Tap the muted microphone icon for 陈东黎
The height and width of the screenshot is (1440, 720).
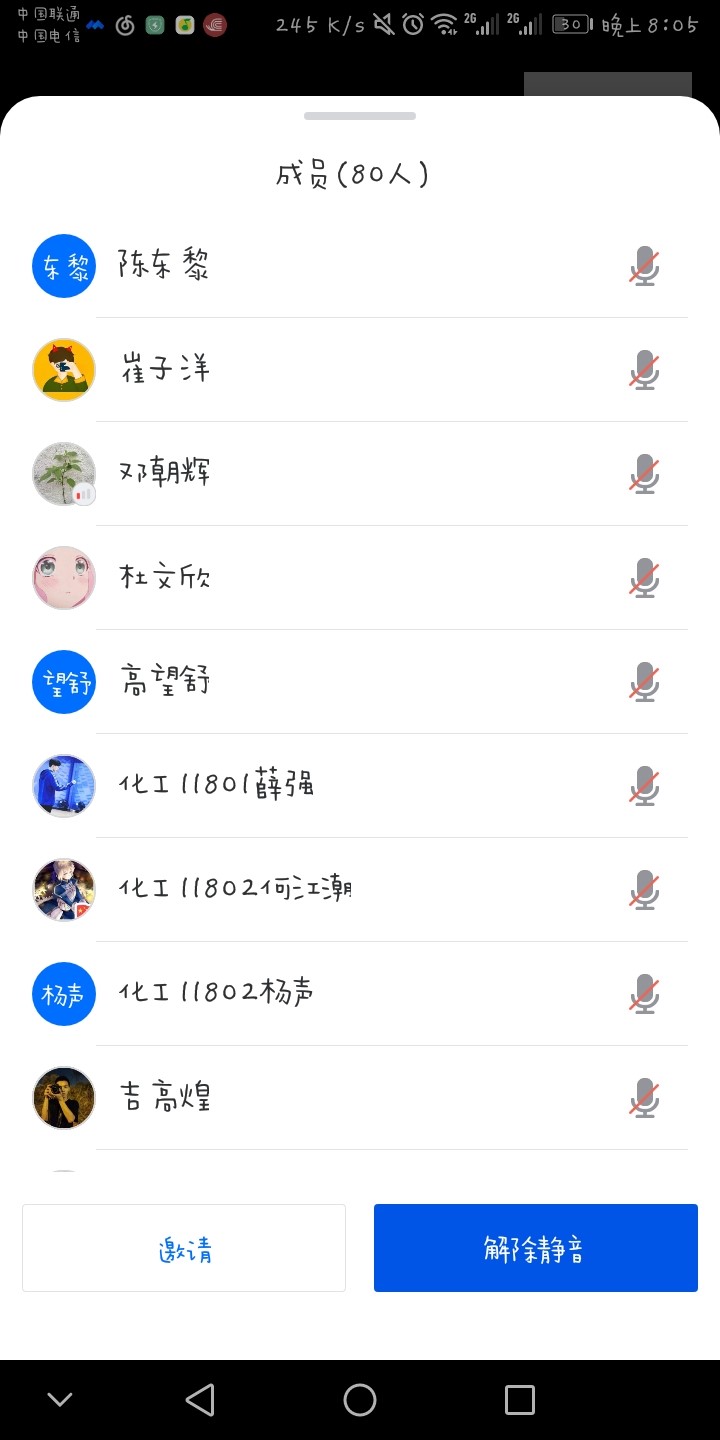click(645, 266)
